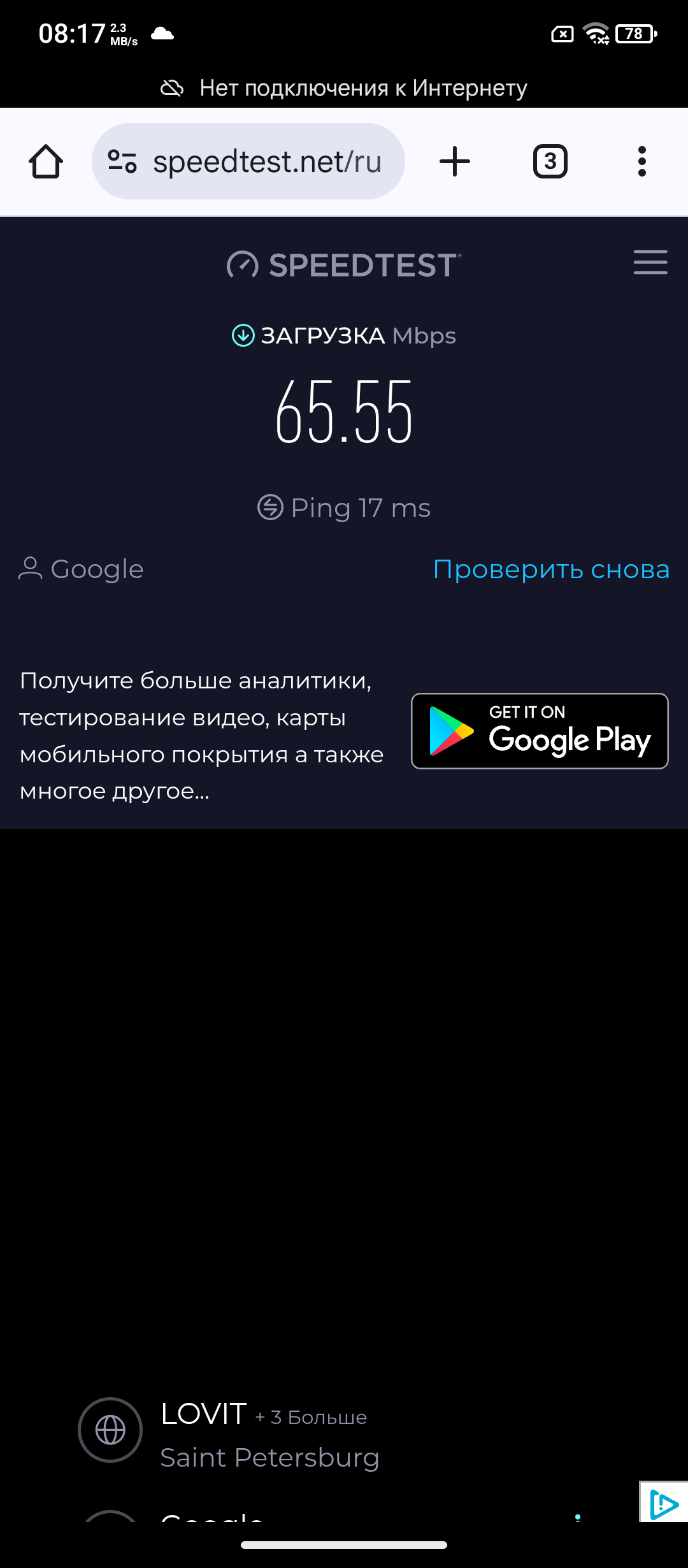Show the three open tabs

point(550,161)
